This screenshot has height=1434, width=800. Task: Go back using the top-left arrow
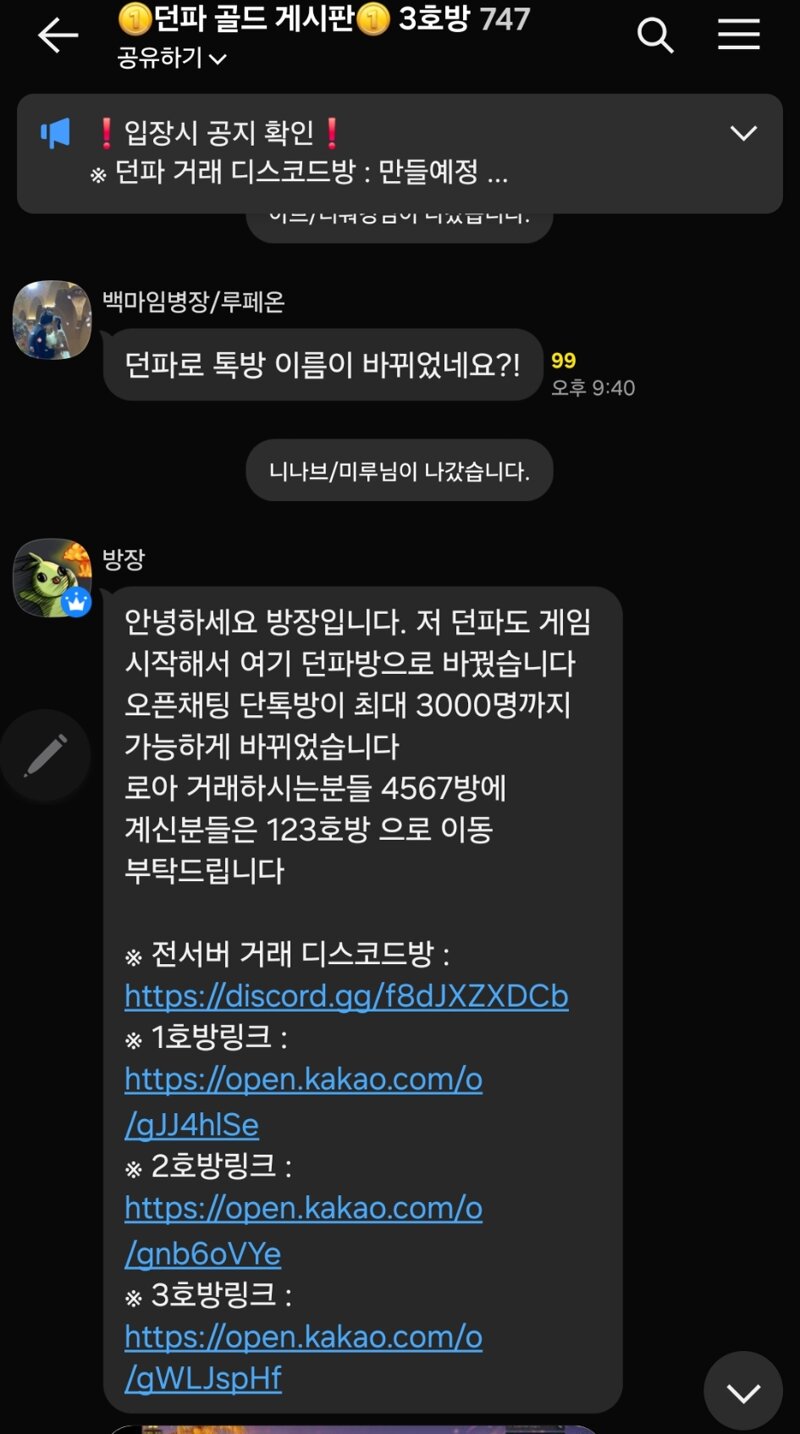click(57, 36)
